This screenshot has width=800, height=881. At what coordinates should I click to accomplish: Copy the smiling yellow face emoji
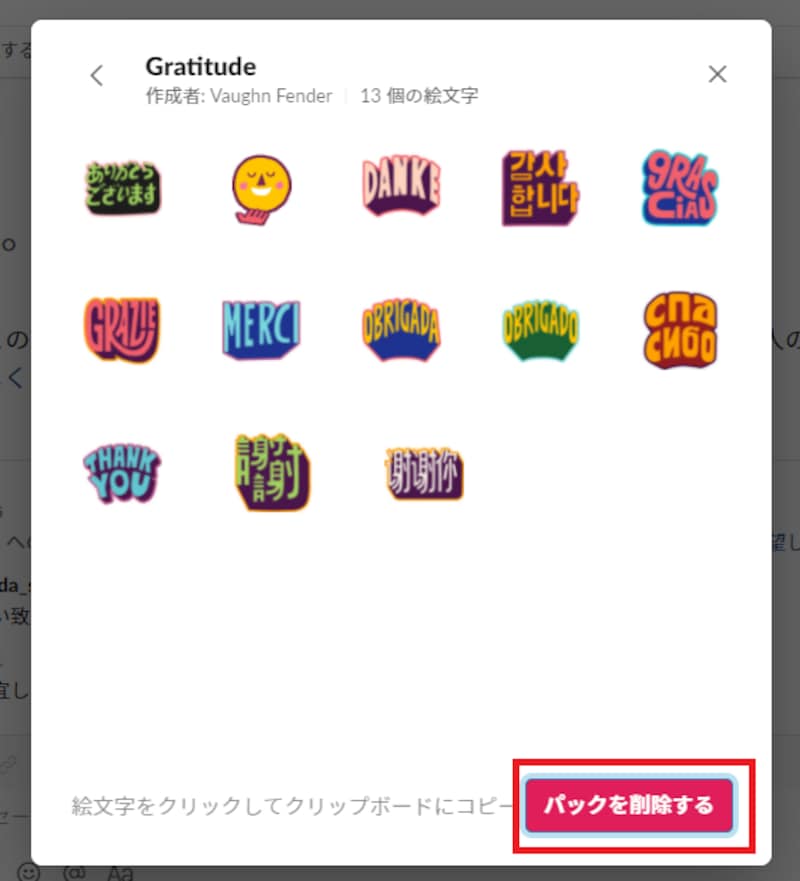click(261, 187)
